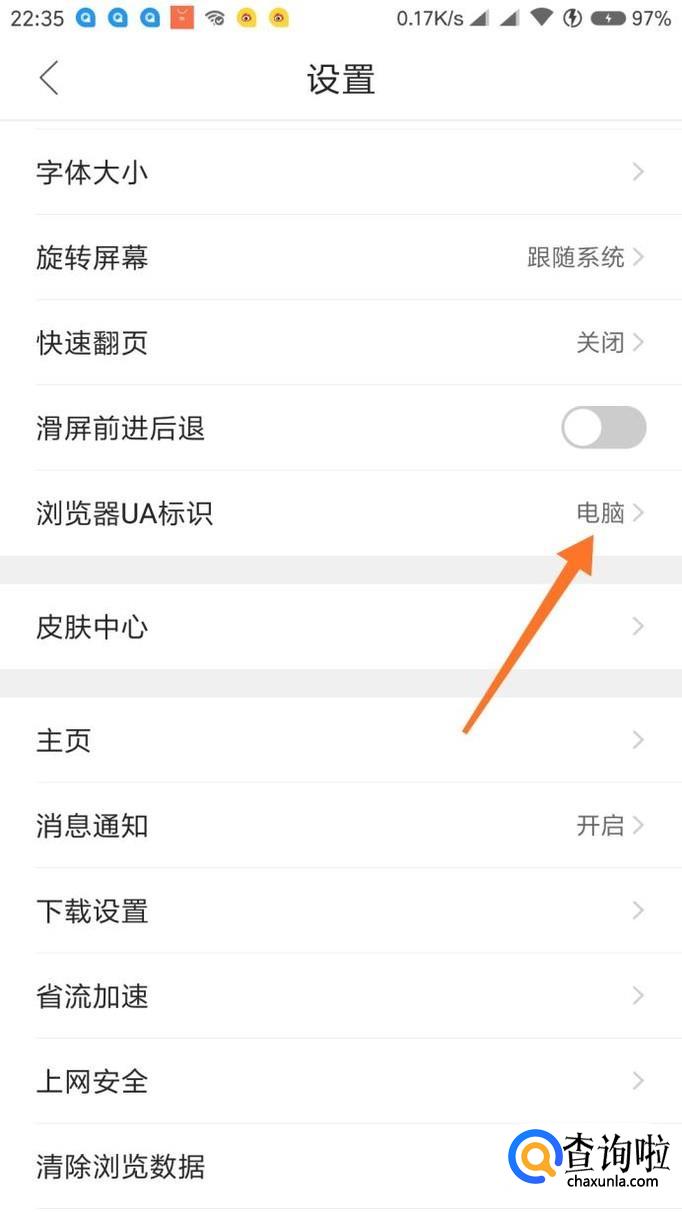Open the 省流加速 setting
682x1212 pixels.
coord(341,996)
